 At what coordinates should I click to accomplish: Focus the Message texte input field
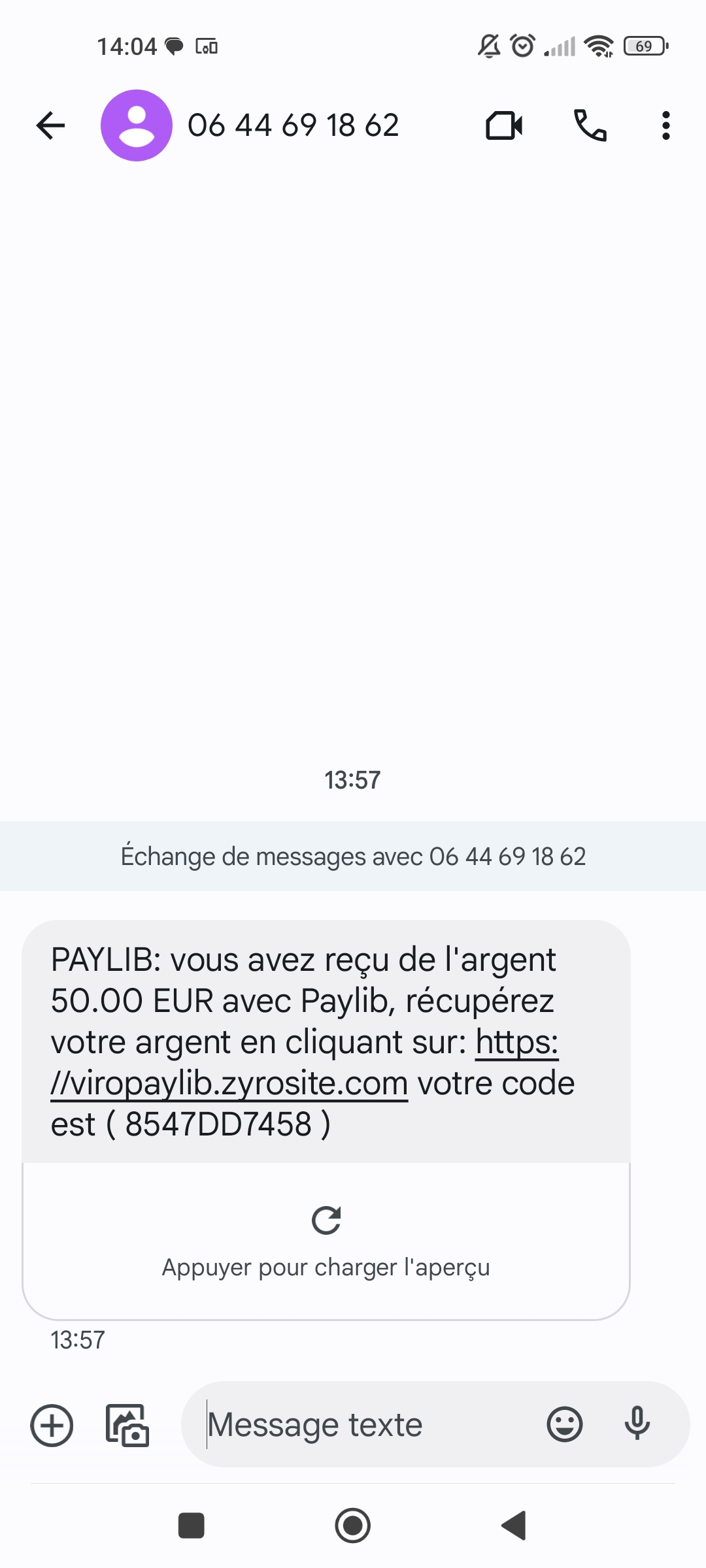[x=366, y=1424]
